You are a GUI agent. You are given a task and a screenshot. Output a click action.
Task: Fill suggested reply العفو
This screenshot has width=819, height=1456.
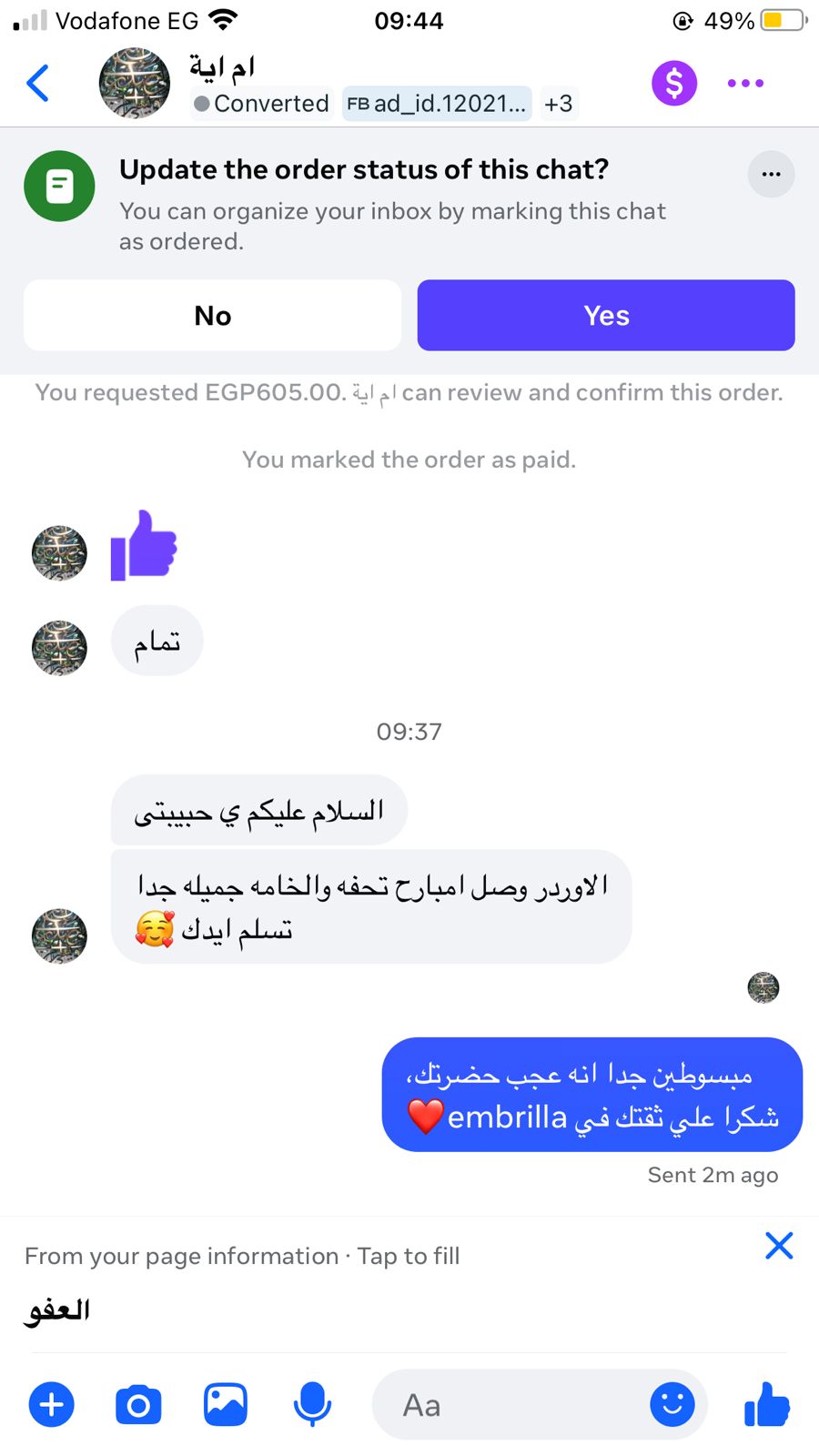point(57,1310)
